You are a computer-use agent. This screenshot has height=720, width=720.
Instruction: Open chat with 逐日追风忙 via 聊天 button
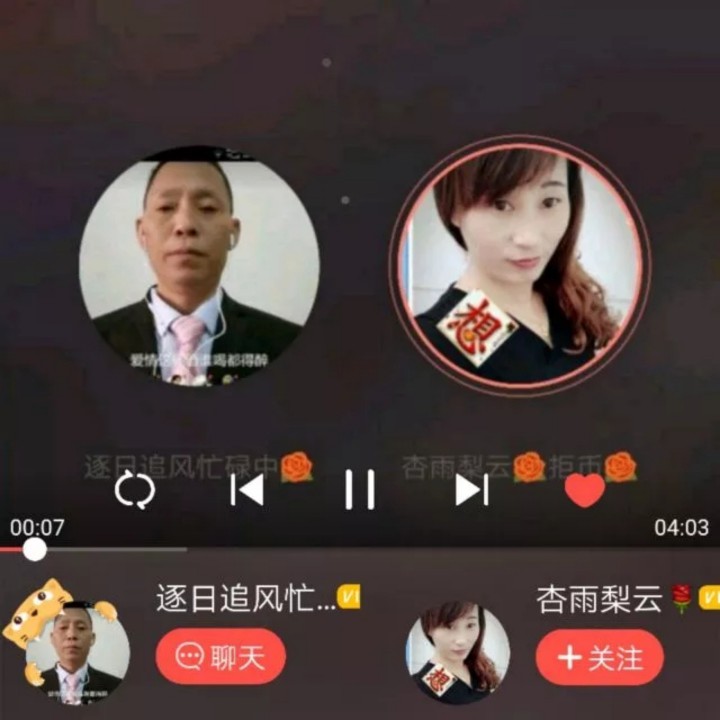coord(220,657)
